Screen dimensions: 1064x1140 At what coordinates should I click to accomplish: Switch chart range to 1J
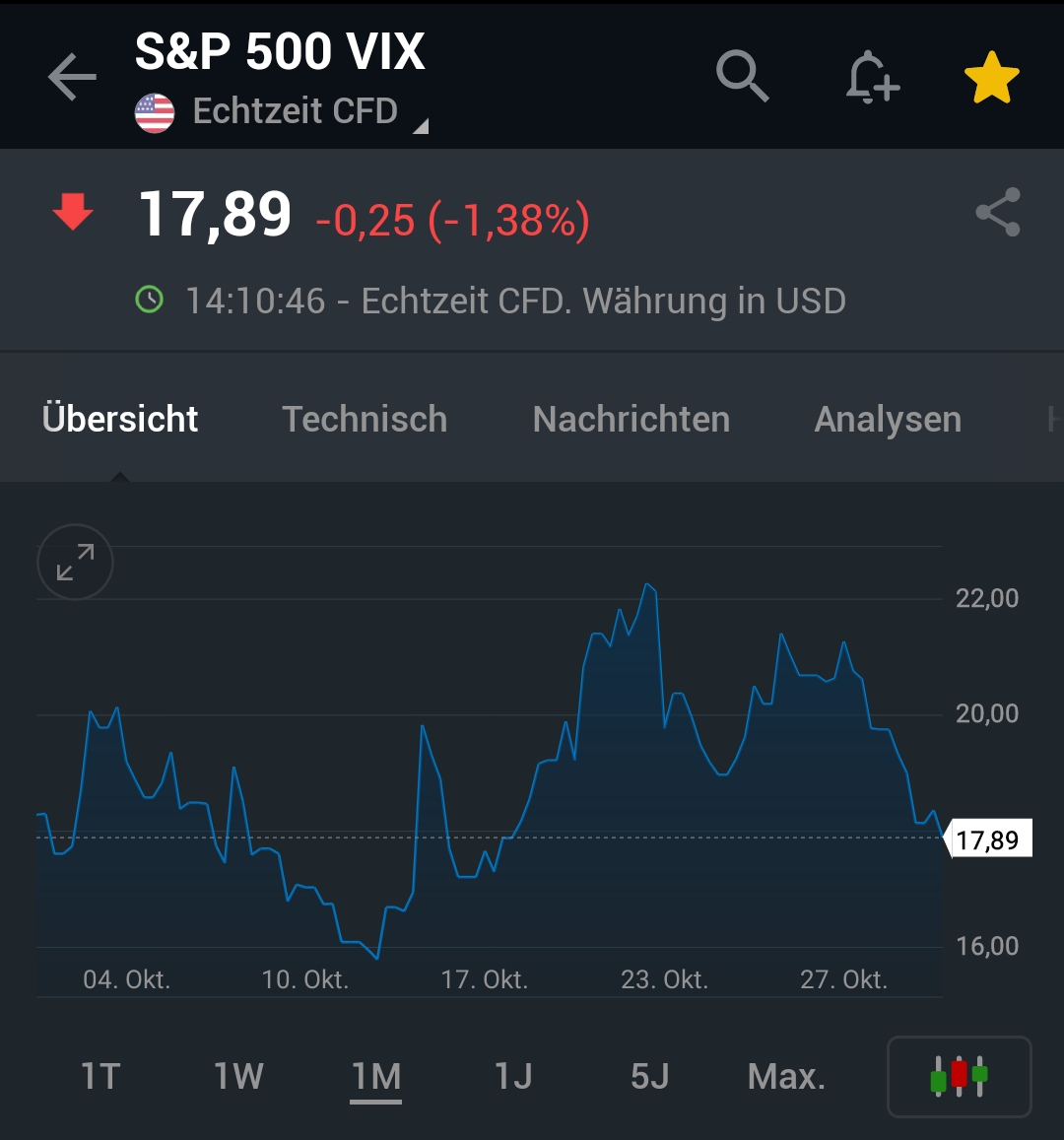coord(513,1076)
